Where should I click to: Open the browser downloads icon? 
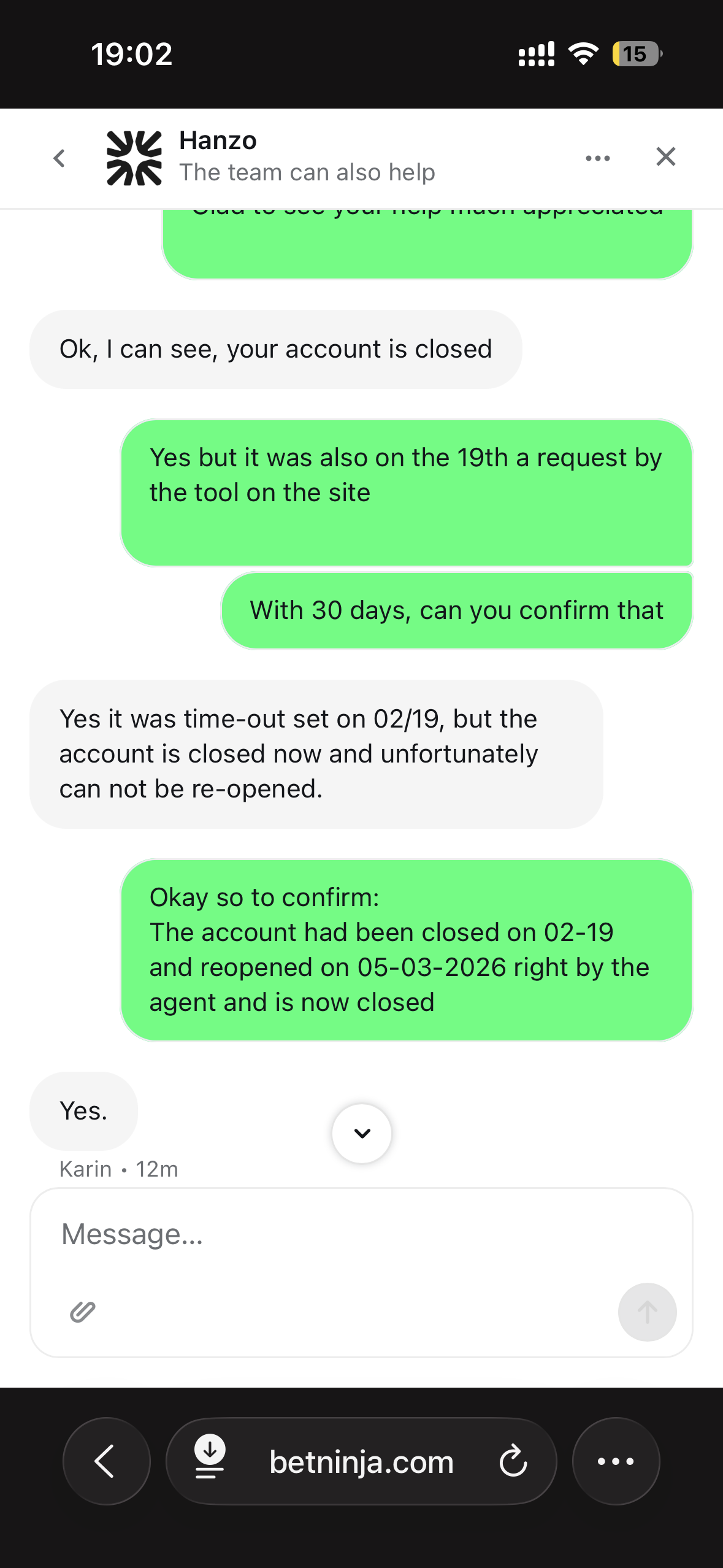click(x=210, y=1461)
